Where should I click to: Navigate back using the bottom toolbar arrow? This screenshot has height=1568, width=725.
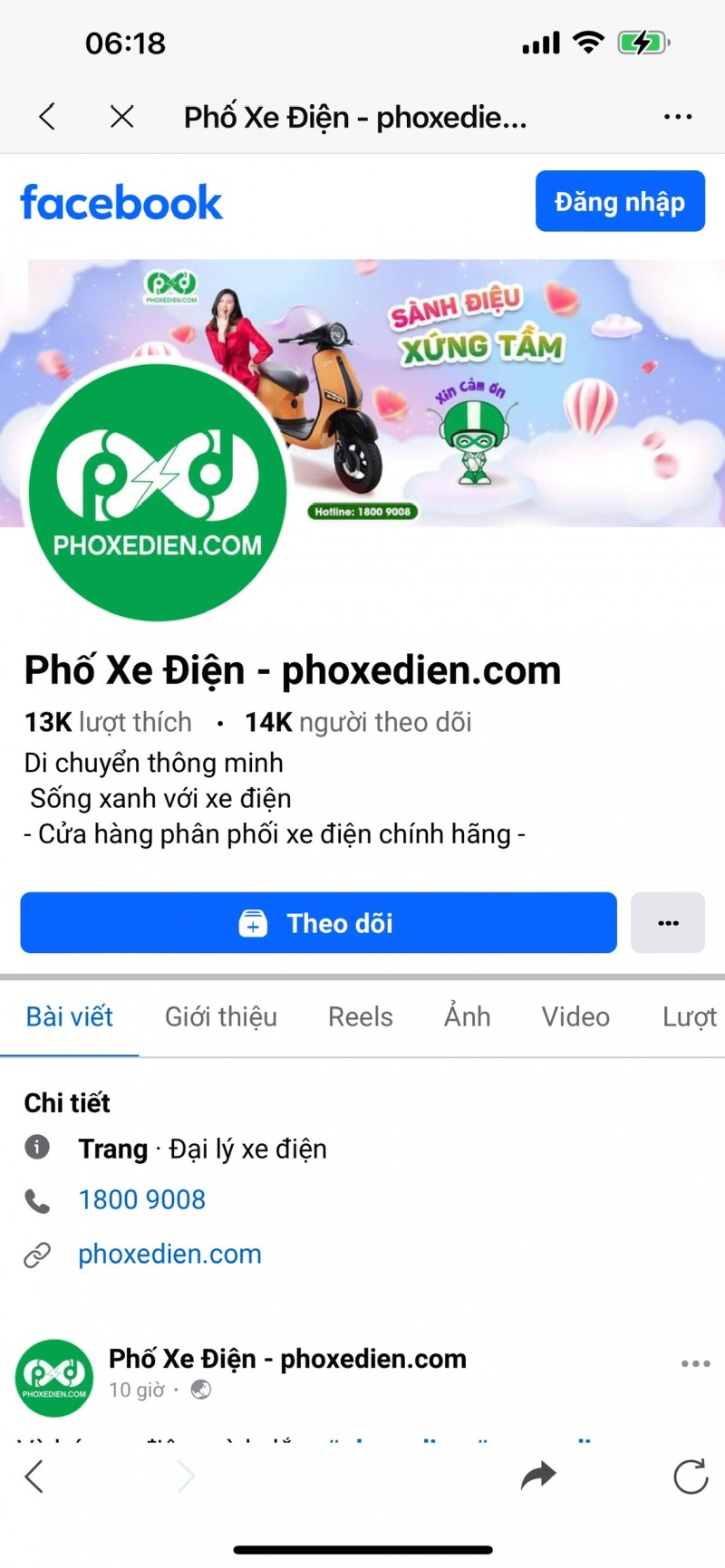(x=34, y=1477)
